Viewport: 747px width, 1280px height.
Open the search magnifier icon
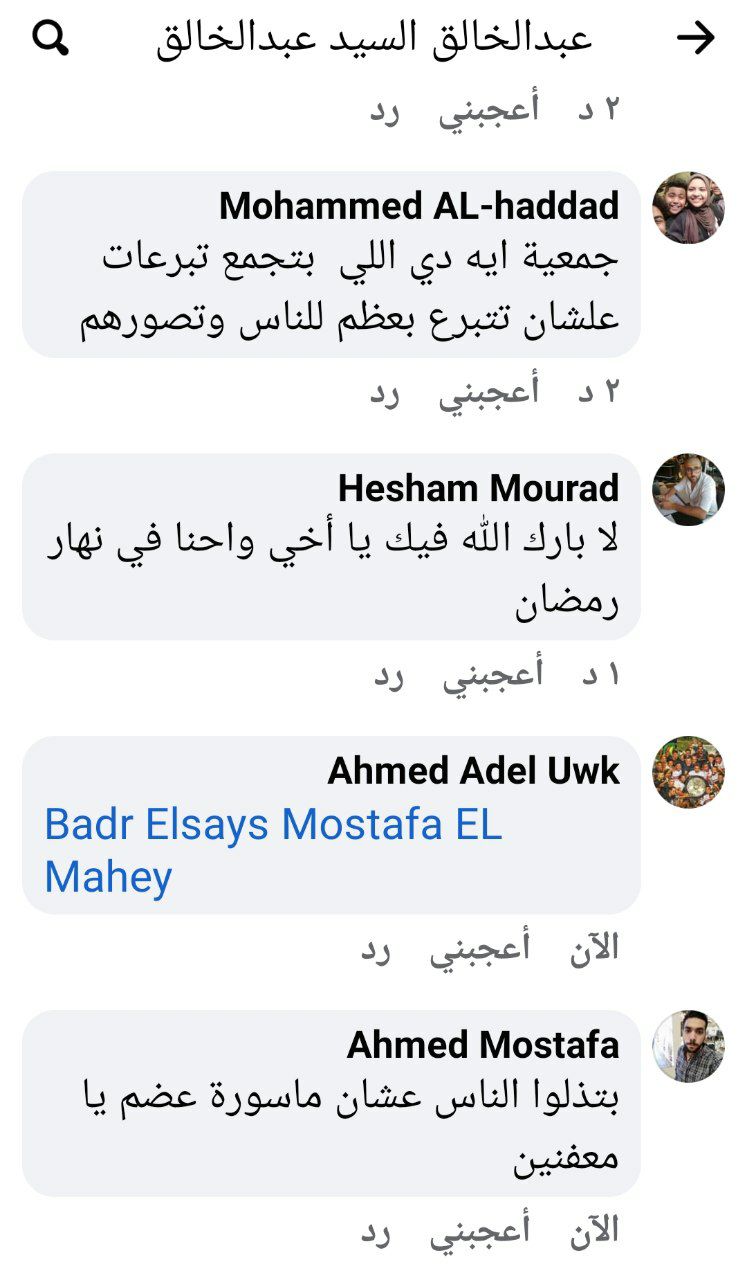coord(51,39)
